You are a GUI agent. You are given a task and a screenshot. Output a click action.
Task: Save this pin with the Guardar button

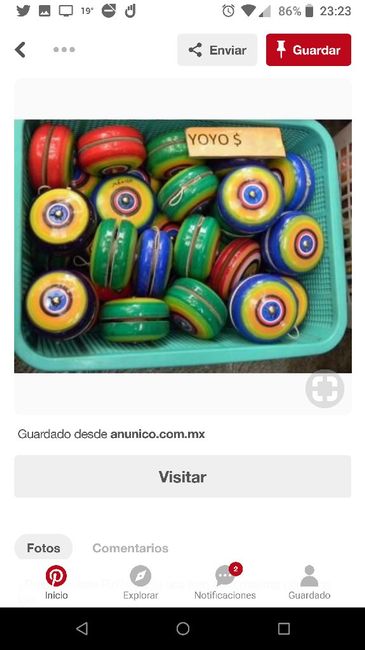tap(309, 50)
